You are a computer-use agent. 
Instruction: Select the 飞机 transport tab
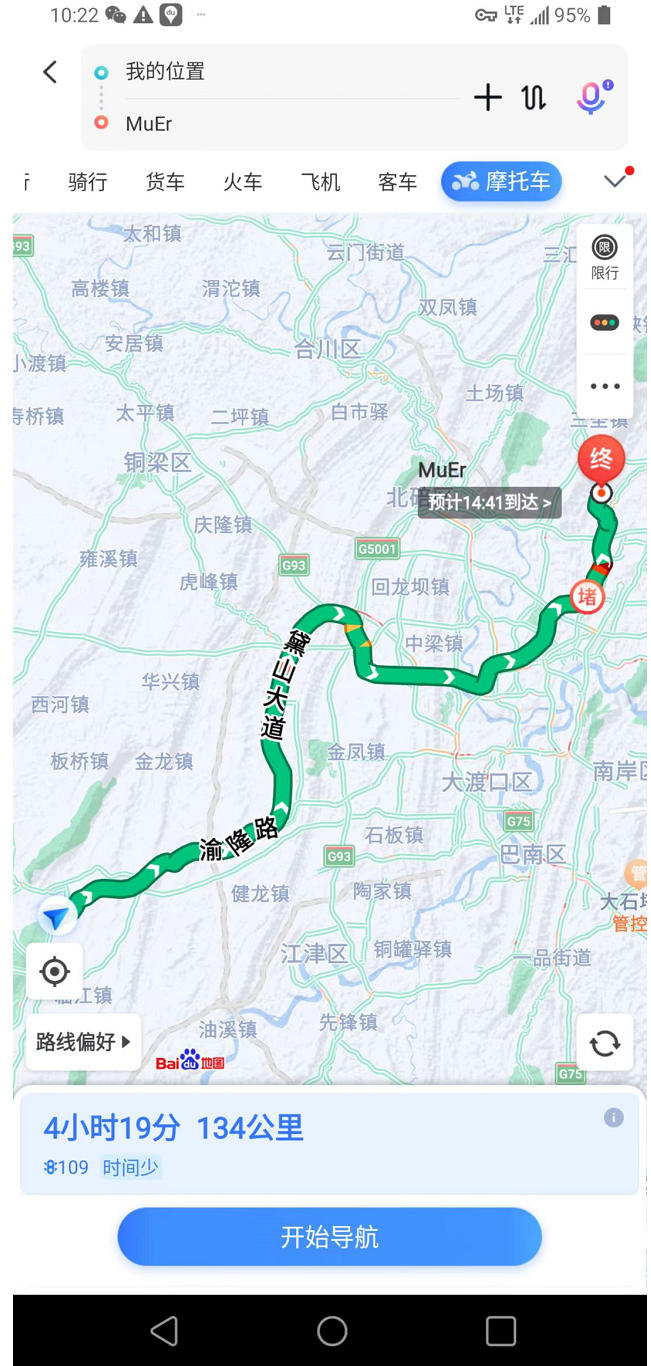321,182
